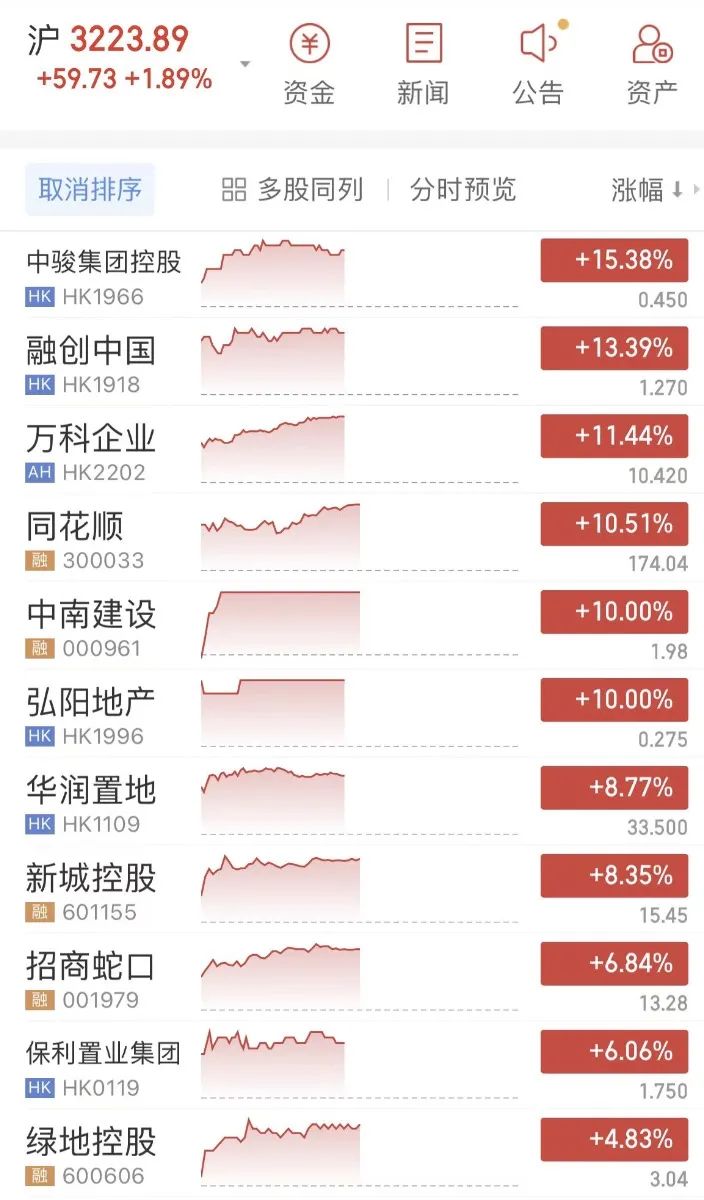Screen dimensions: 704x1200
Task: Switch to 多股同列 view
Action: pos(292,189)
